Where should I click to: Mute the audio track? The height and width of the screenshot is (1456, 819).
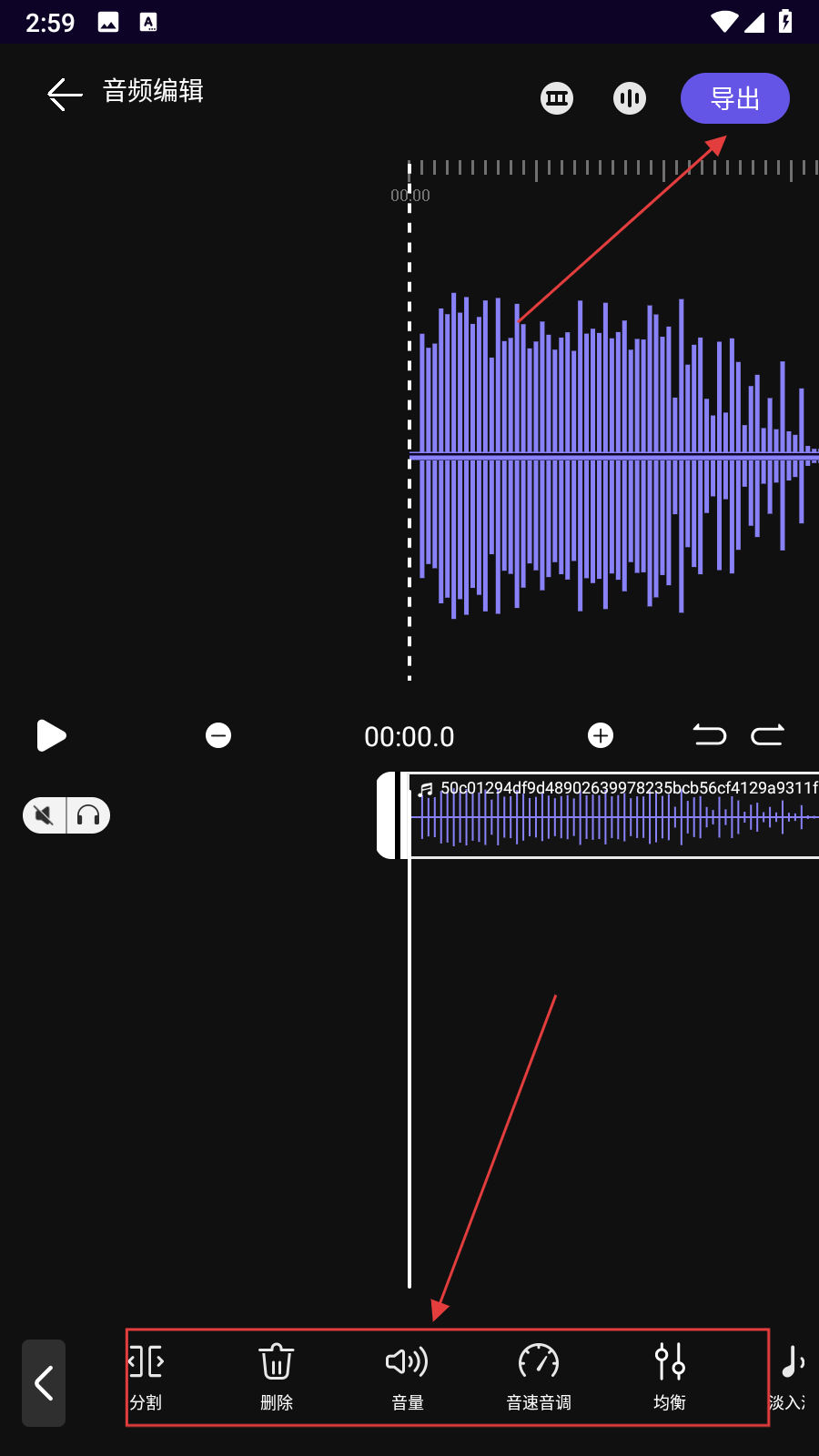[x=44, y=815]
